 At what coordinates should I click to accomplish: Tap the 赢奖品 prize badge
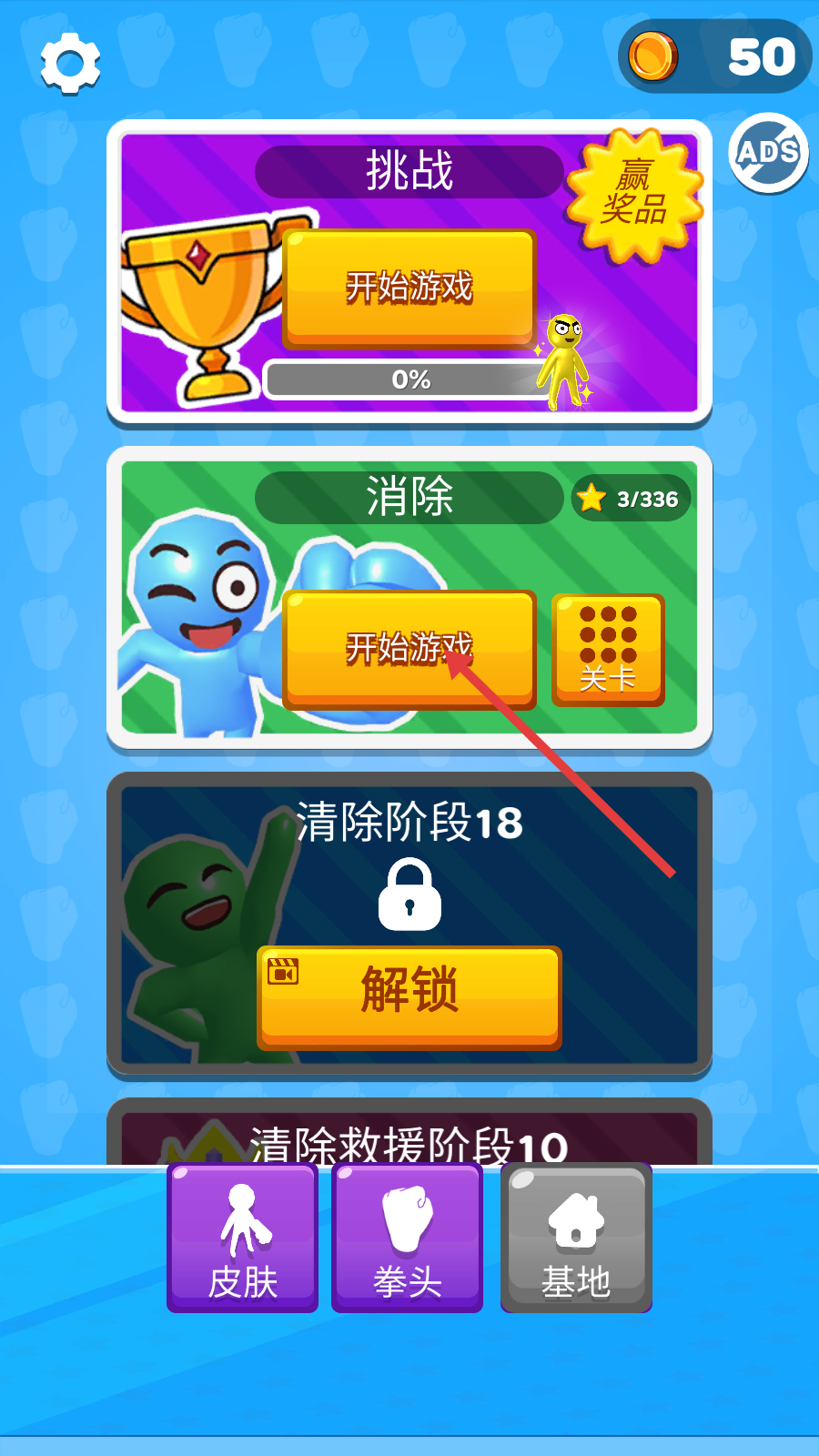coord(635,193)
